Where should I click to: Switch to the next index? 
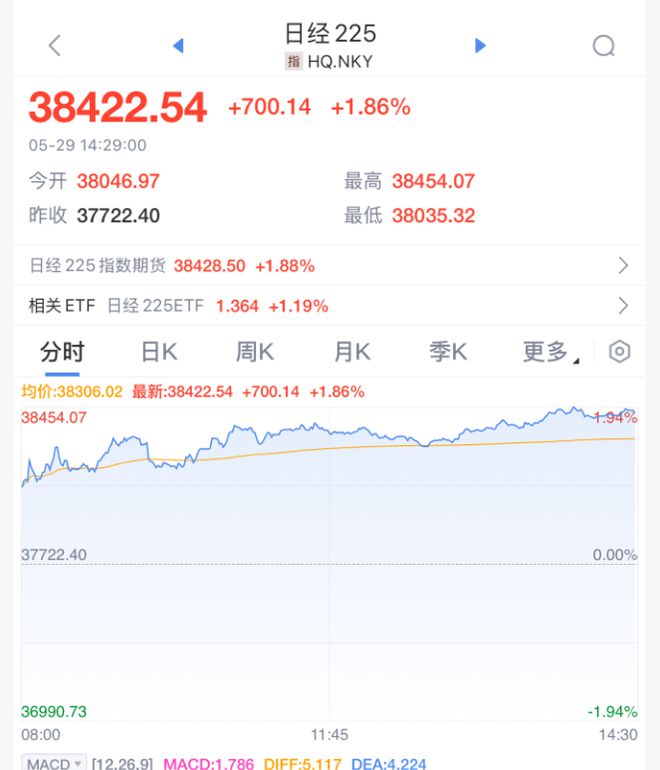coord(480,45)
